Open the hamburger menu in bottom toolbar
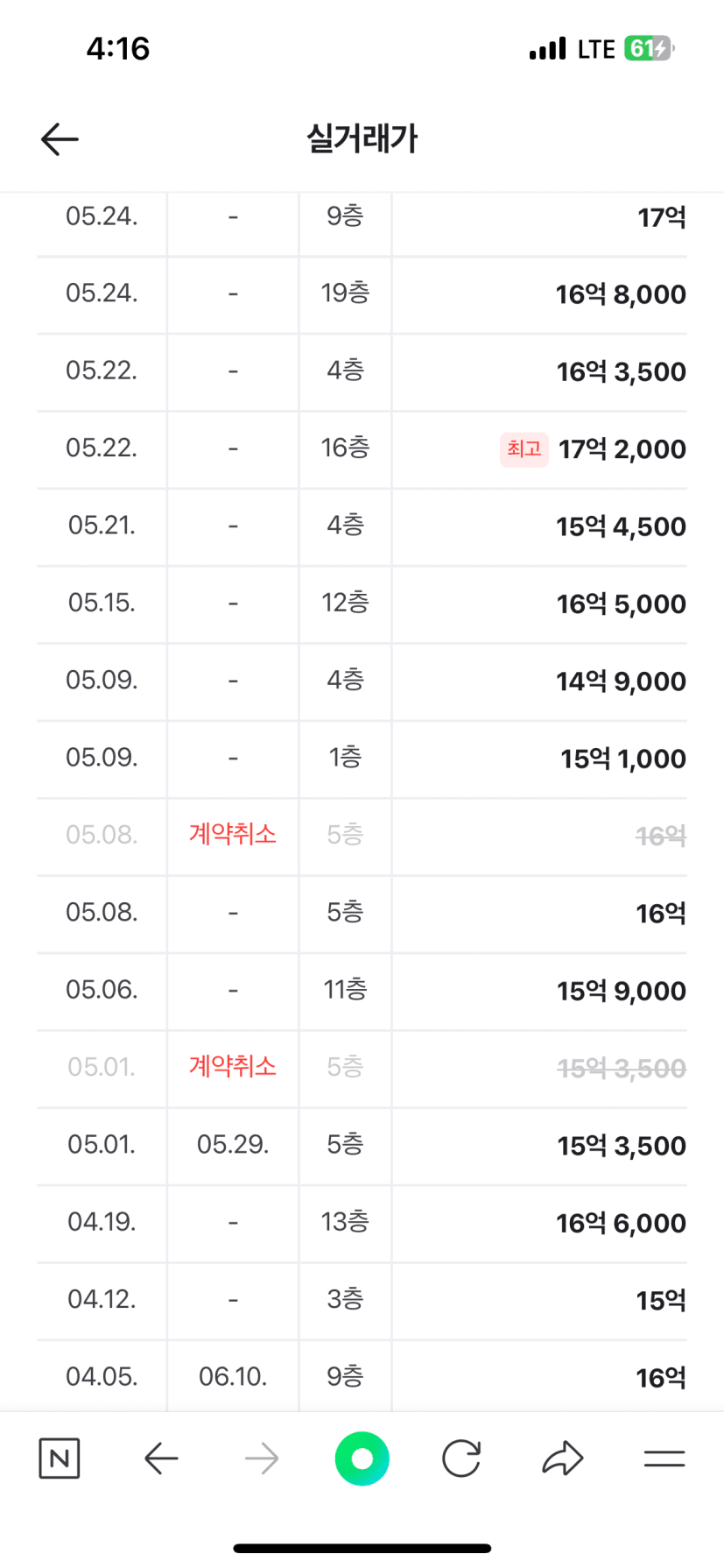 [x=664, y=1459]
